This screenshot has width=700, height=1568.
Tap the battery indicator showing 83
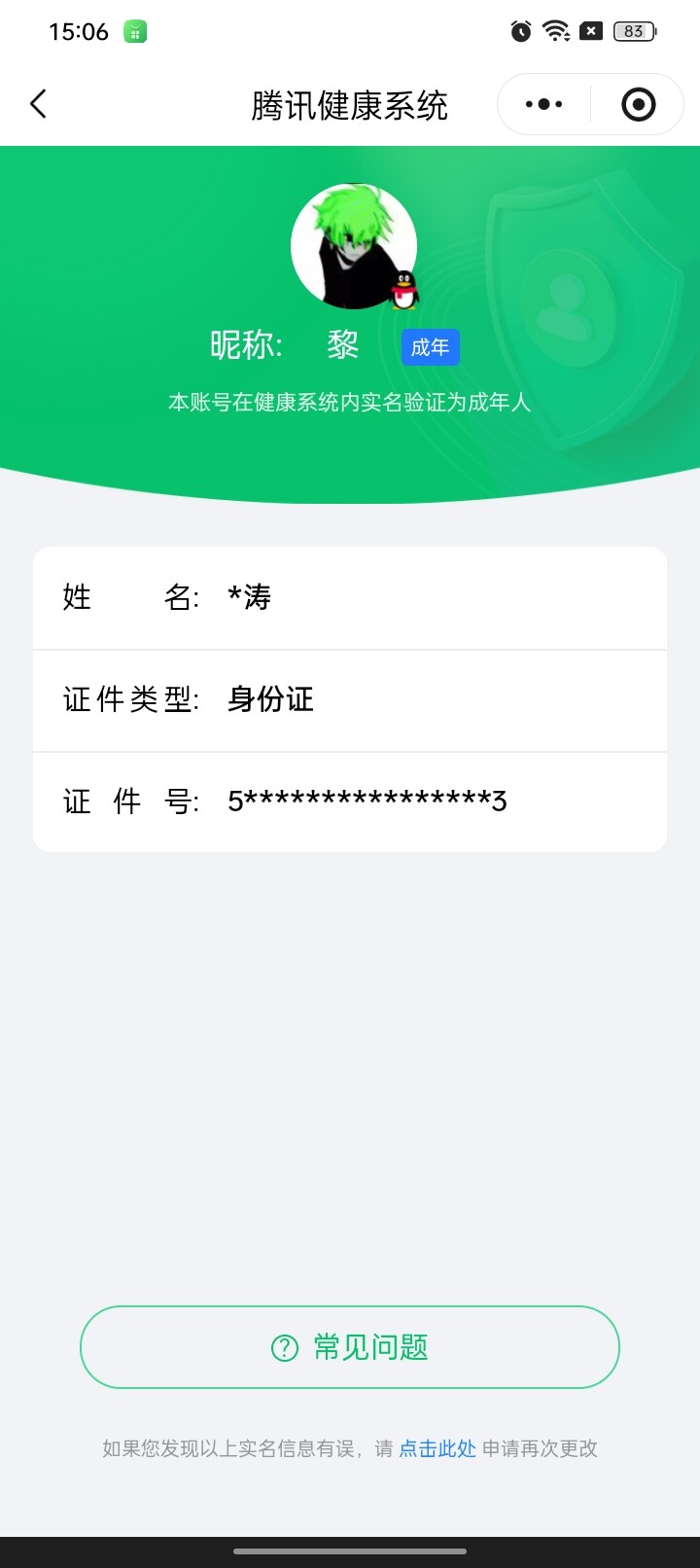633,31
